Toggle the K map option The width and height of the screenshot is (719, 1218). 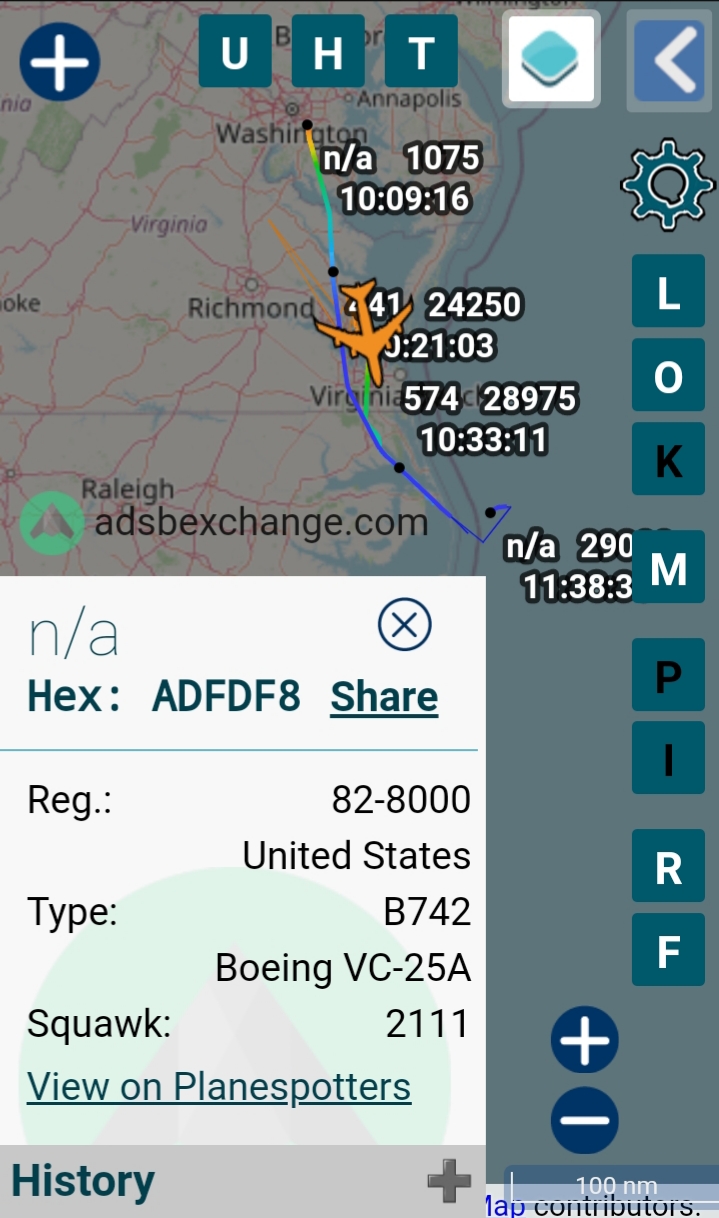(x=668, y=459)
